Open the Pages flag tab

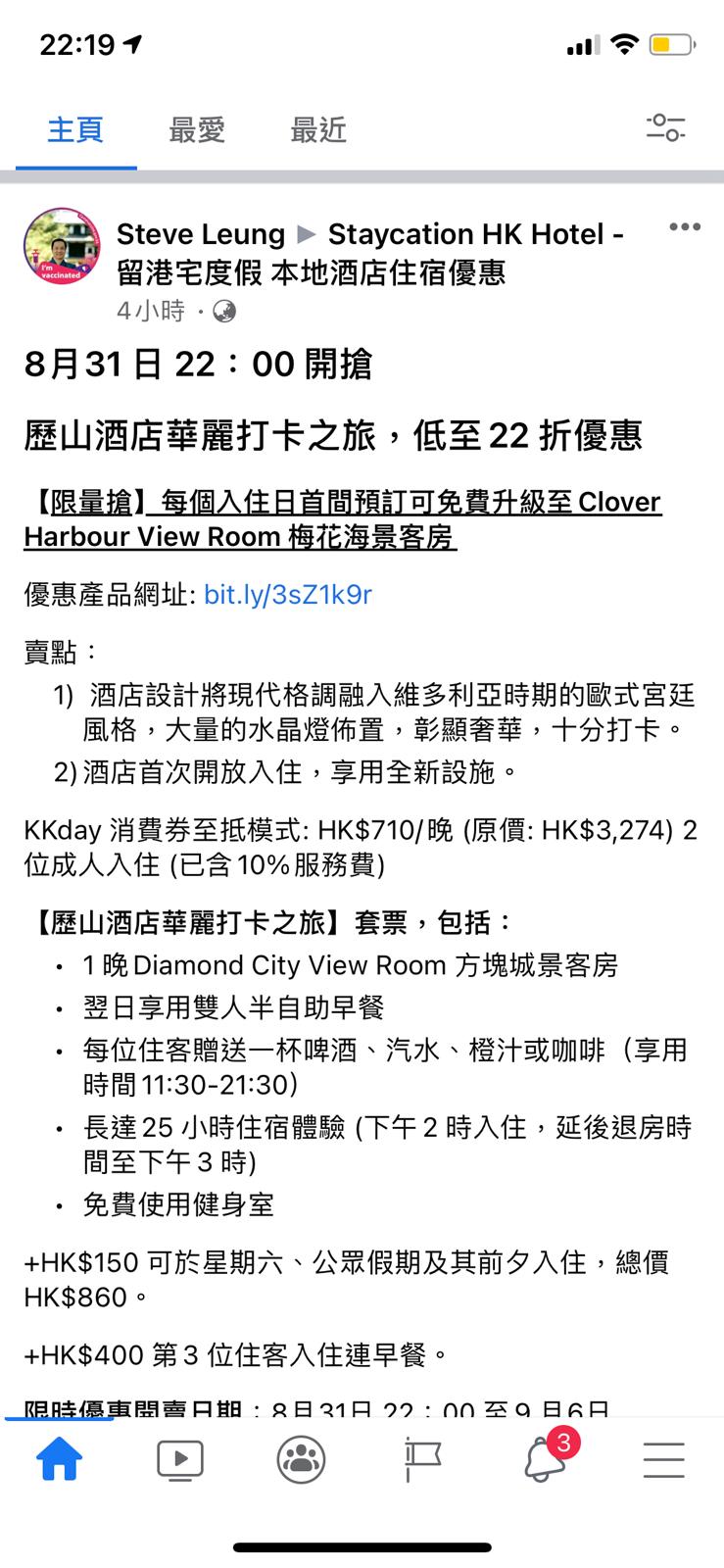click(422, 1459)
